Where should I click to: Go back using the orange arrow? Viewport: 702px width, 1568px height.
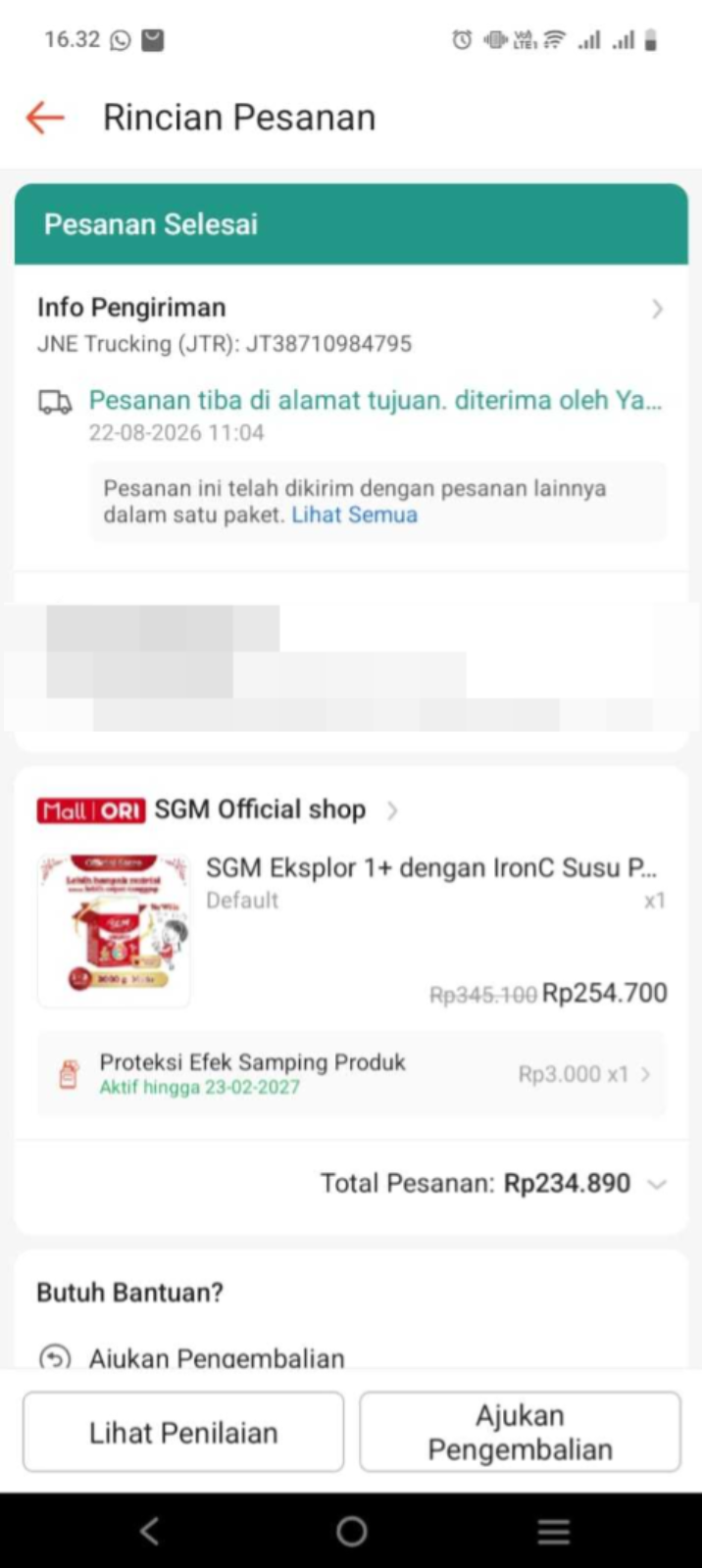(44, 118)
